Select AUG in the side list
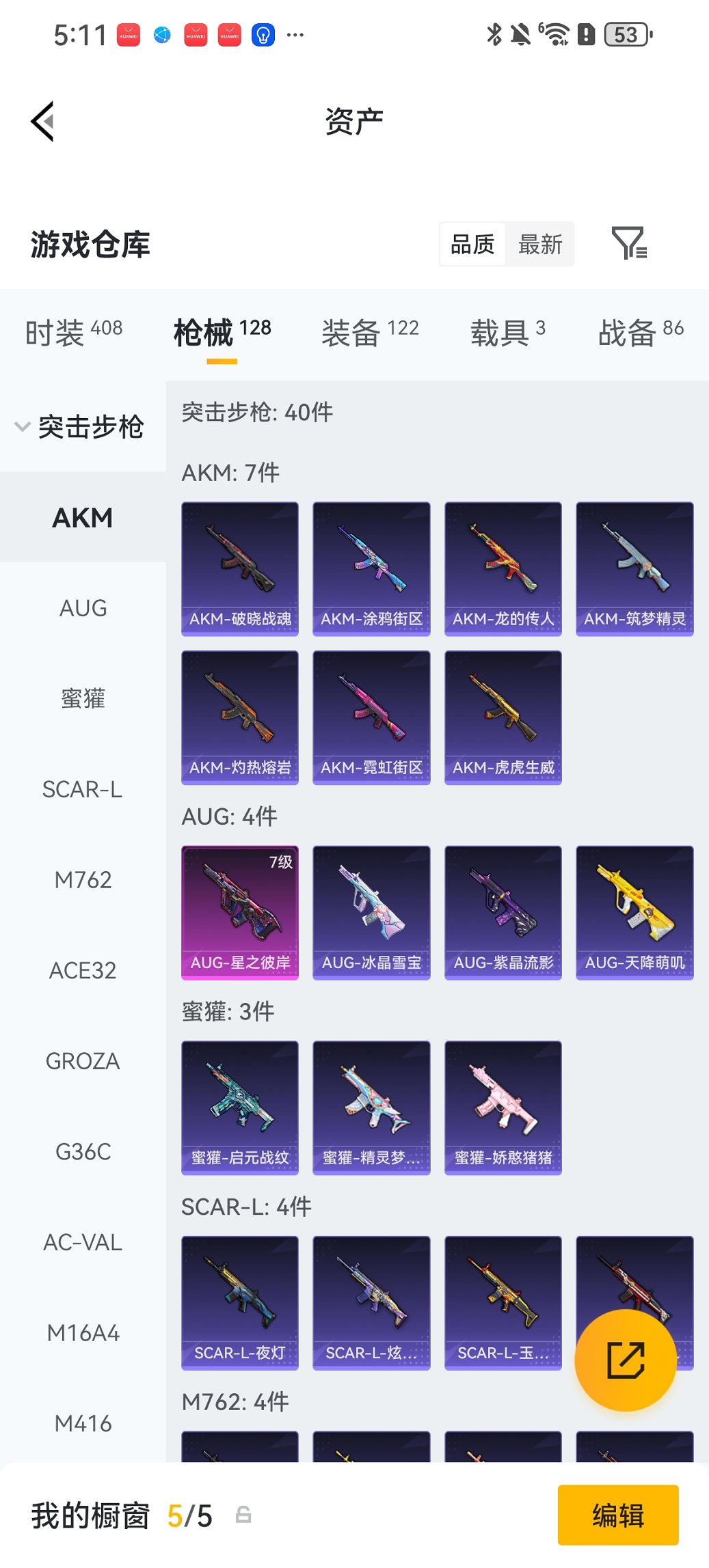This screenshot has height=1568, width=709. coord(83,608)
